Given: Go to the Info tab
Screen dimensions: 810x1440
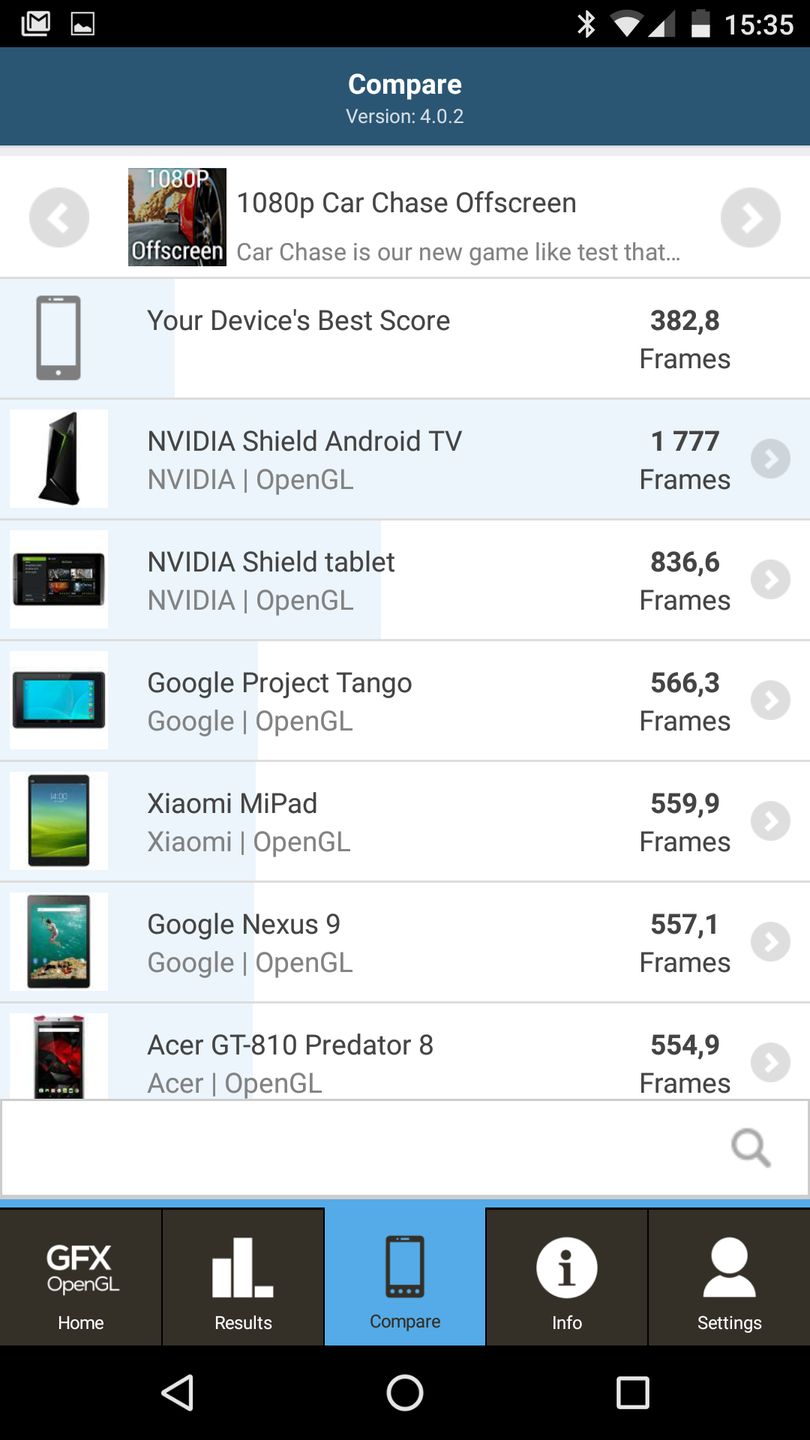Looking at the screenshot, I should coord(567,1277).
